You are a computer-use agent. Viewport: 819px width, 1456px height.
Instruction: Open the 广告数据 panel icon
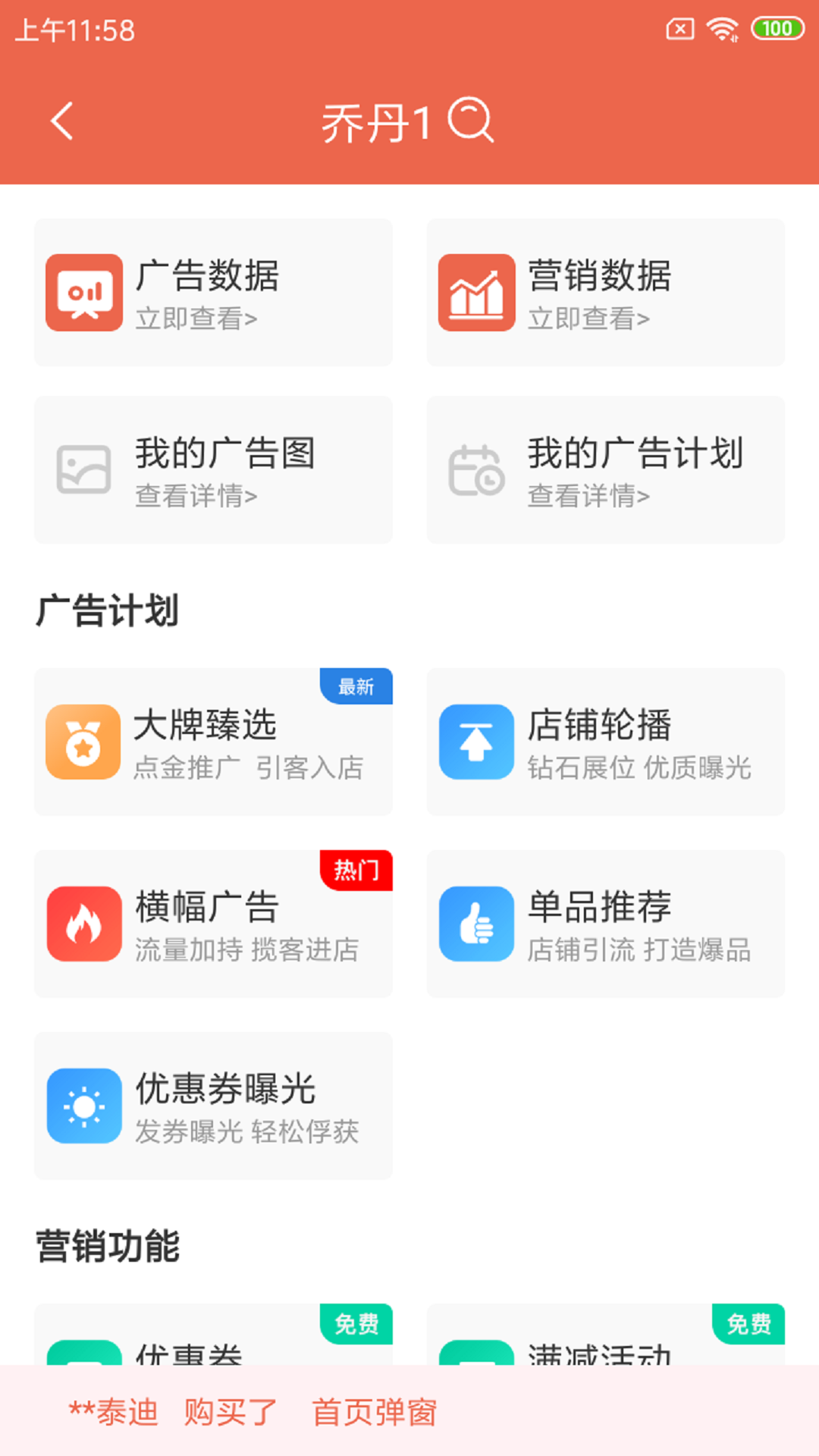coord(84,292)
